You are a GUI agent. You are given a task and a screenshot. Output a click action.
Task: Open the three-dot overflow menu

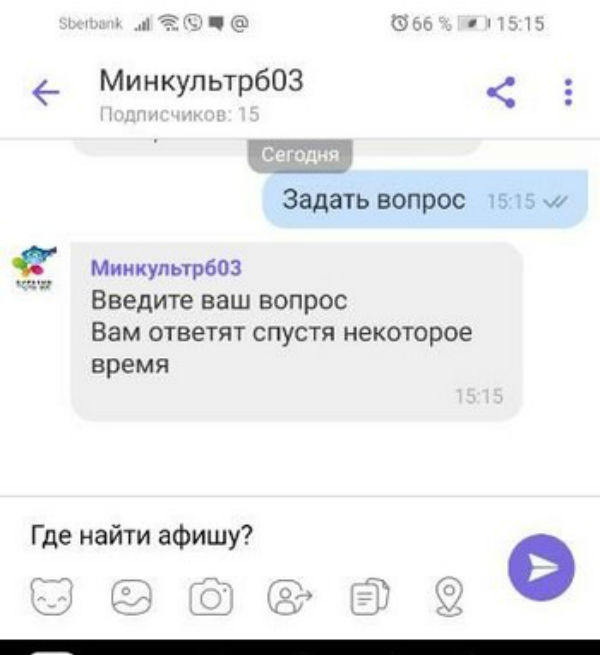[568, 94]
